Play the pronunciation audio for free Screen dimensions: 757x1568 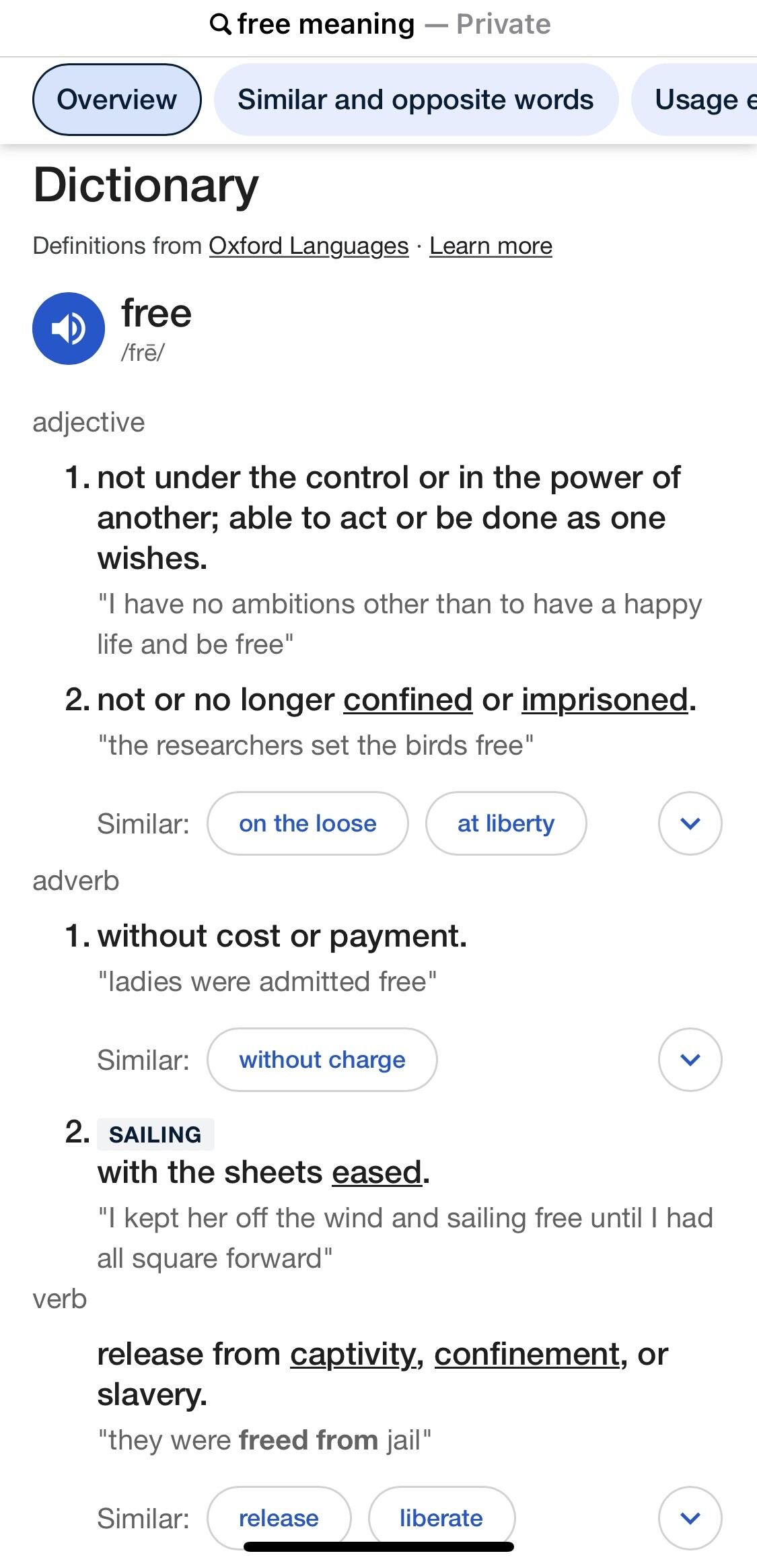(x=69, y=329)
